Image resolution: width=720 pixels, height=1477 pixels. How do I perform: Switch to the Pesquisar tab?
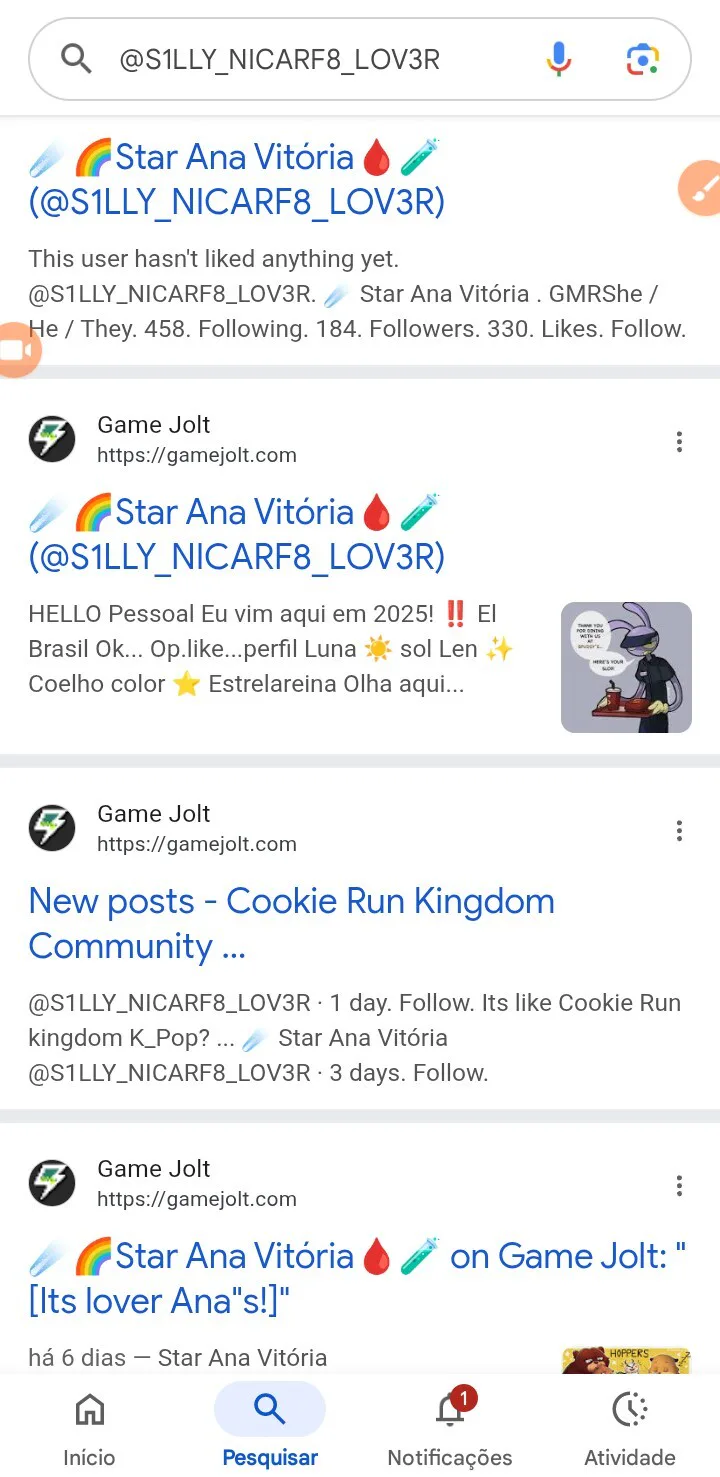[x=270, y=1427]
